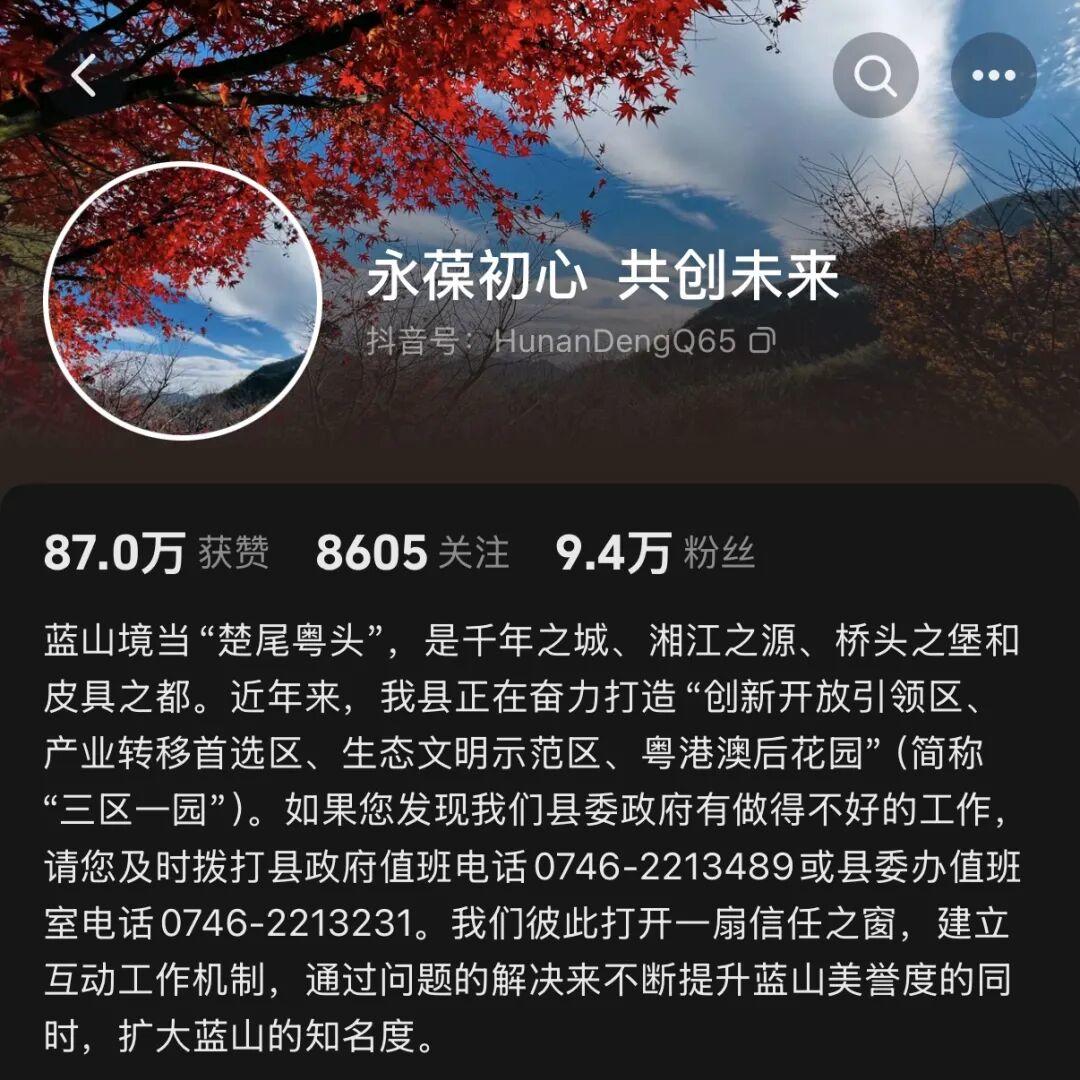Open the 9.4万 粉丝 followers list
The height and width of the screenshot is (1080, 1080).
point(655,553)
